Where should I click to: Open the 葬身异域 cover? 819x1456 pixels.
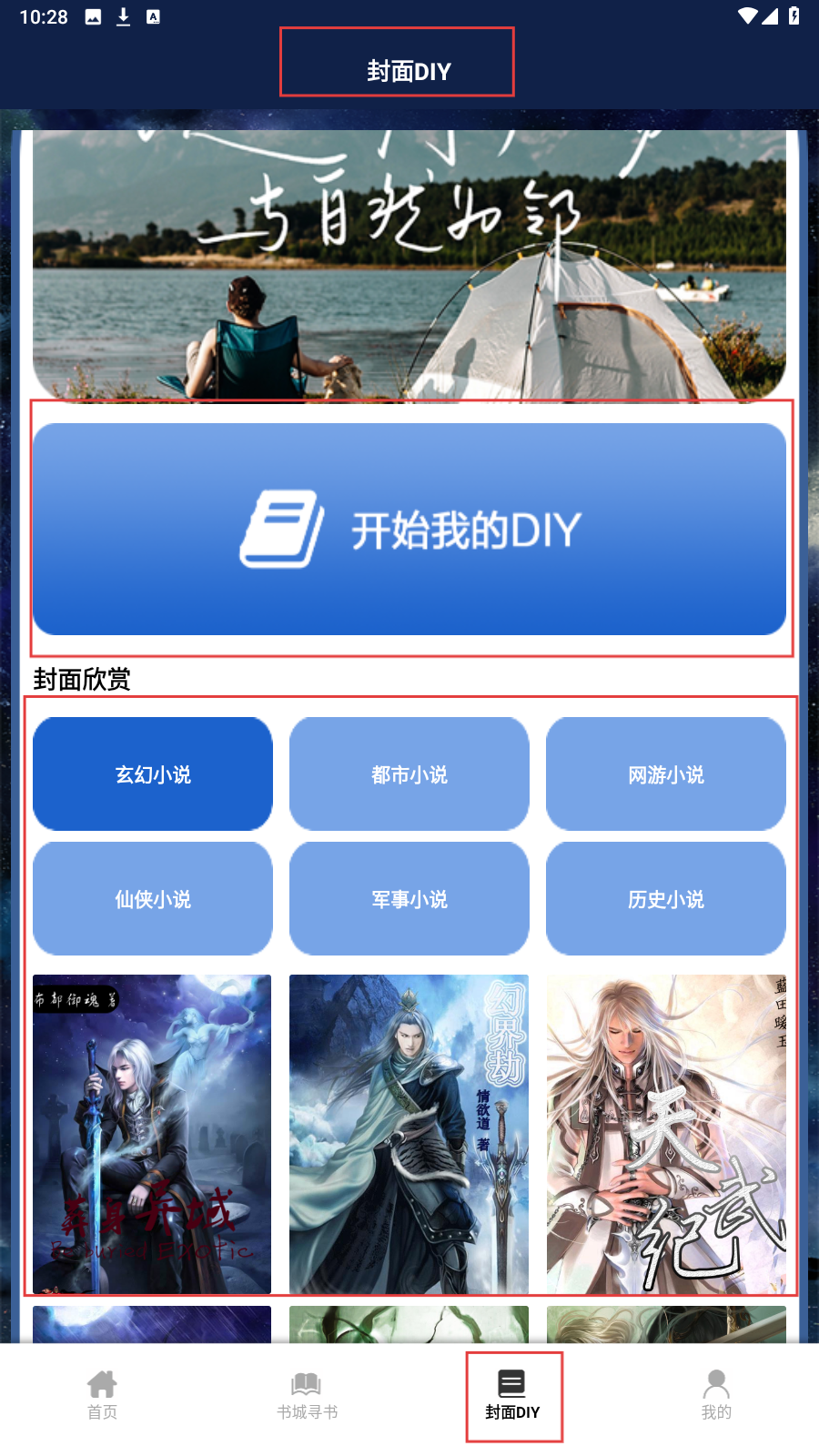tap(152, 1133)
